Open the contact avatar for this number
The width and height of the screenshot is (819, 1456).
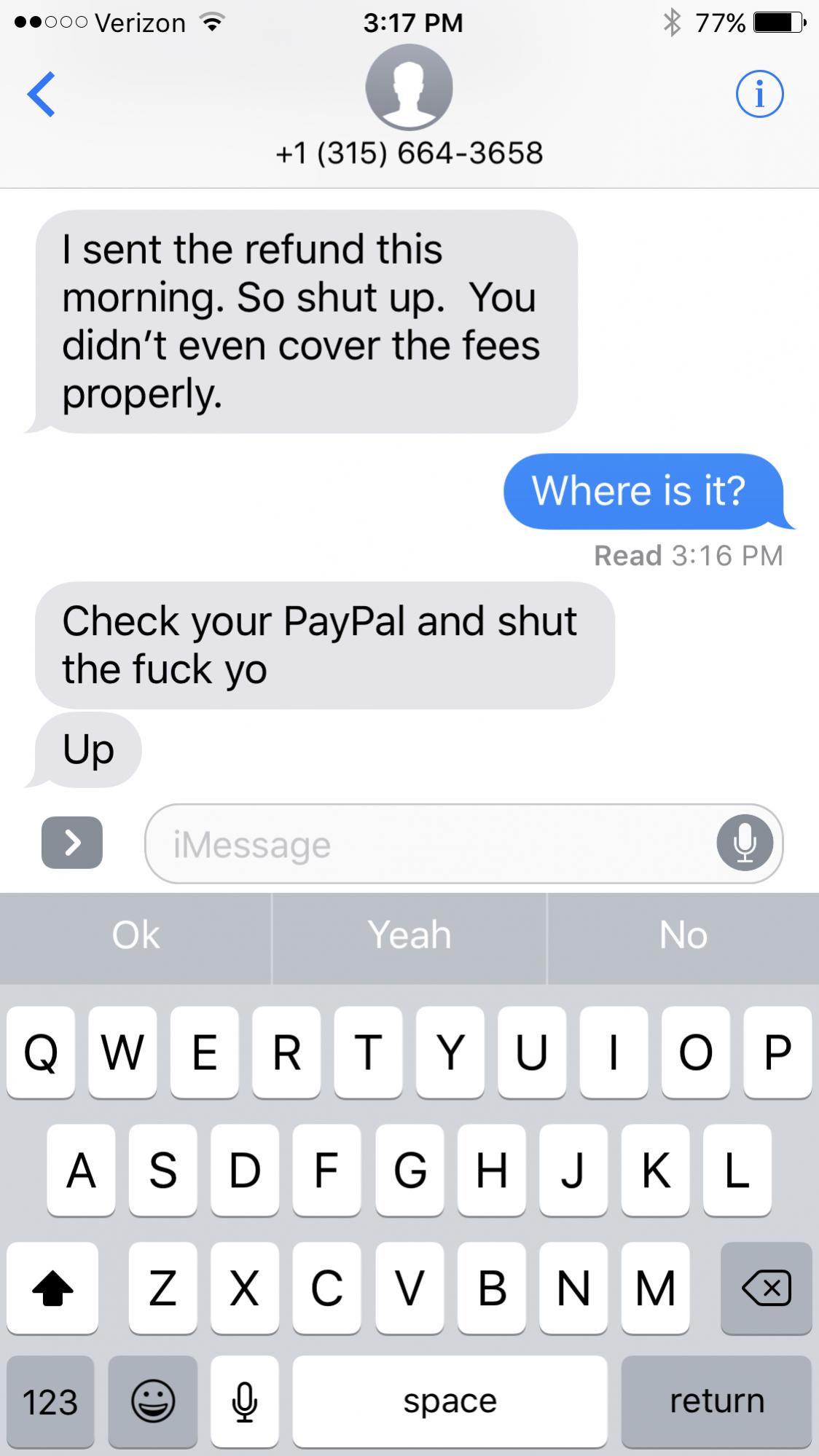[409, 87]
